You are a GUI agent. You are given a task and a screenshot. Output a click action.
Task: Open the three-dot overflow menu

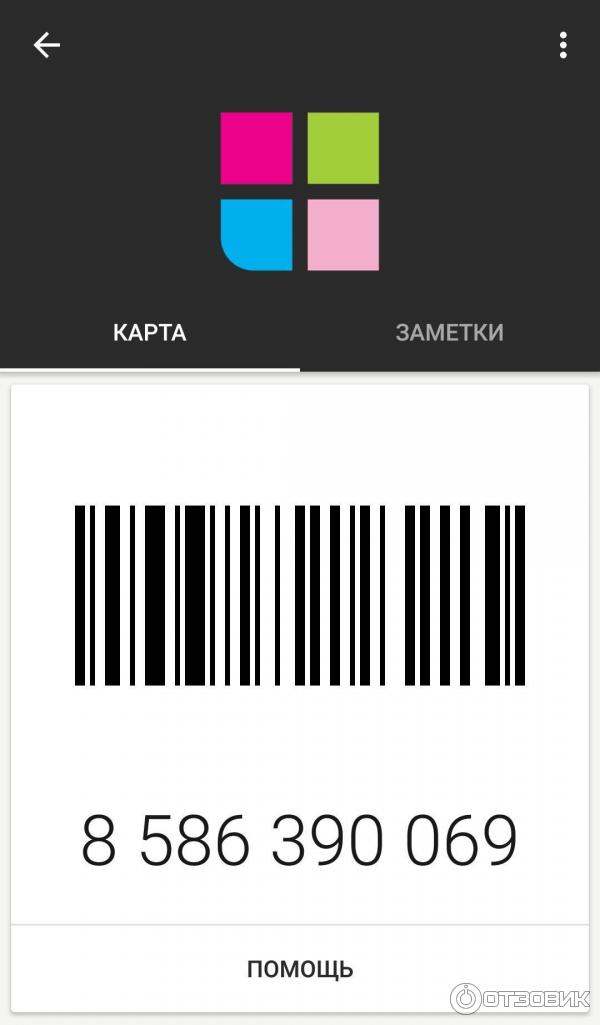[x=563, y=45]
